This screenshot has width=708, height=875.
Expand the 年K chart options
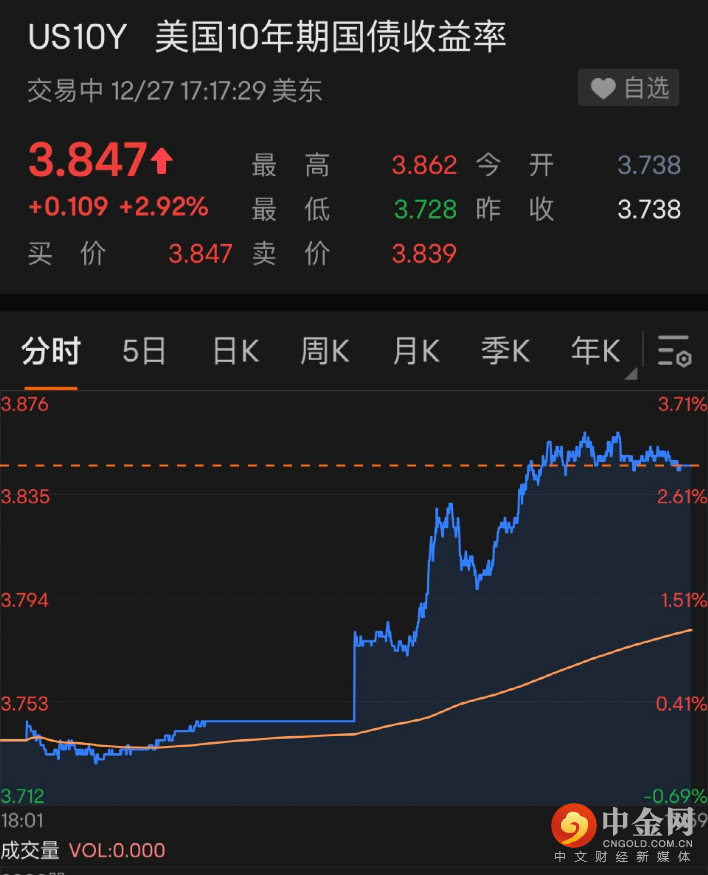pyautogui.click(x=600, y=352)
